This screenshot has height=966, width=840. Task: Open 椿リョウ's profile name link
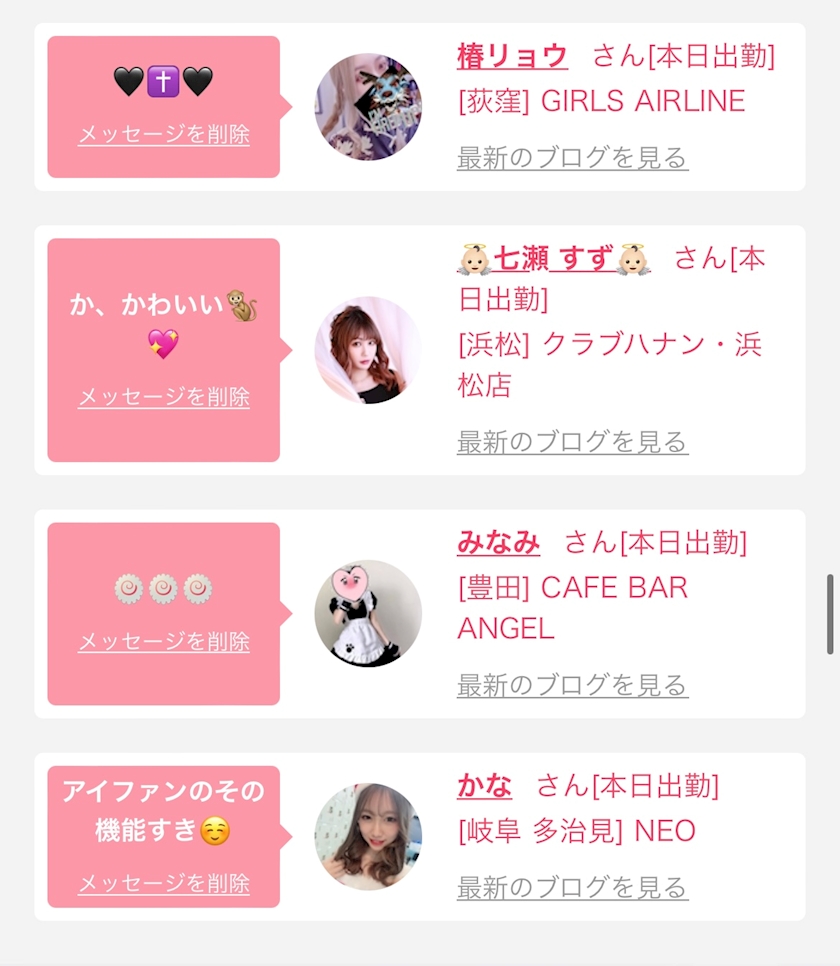[x=512, y=56]
